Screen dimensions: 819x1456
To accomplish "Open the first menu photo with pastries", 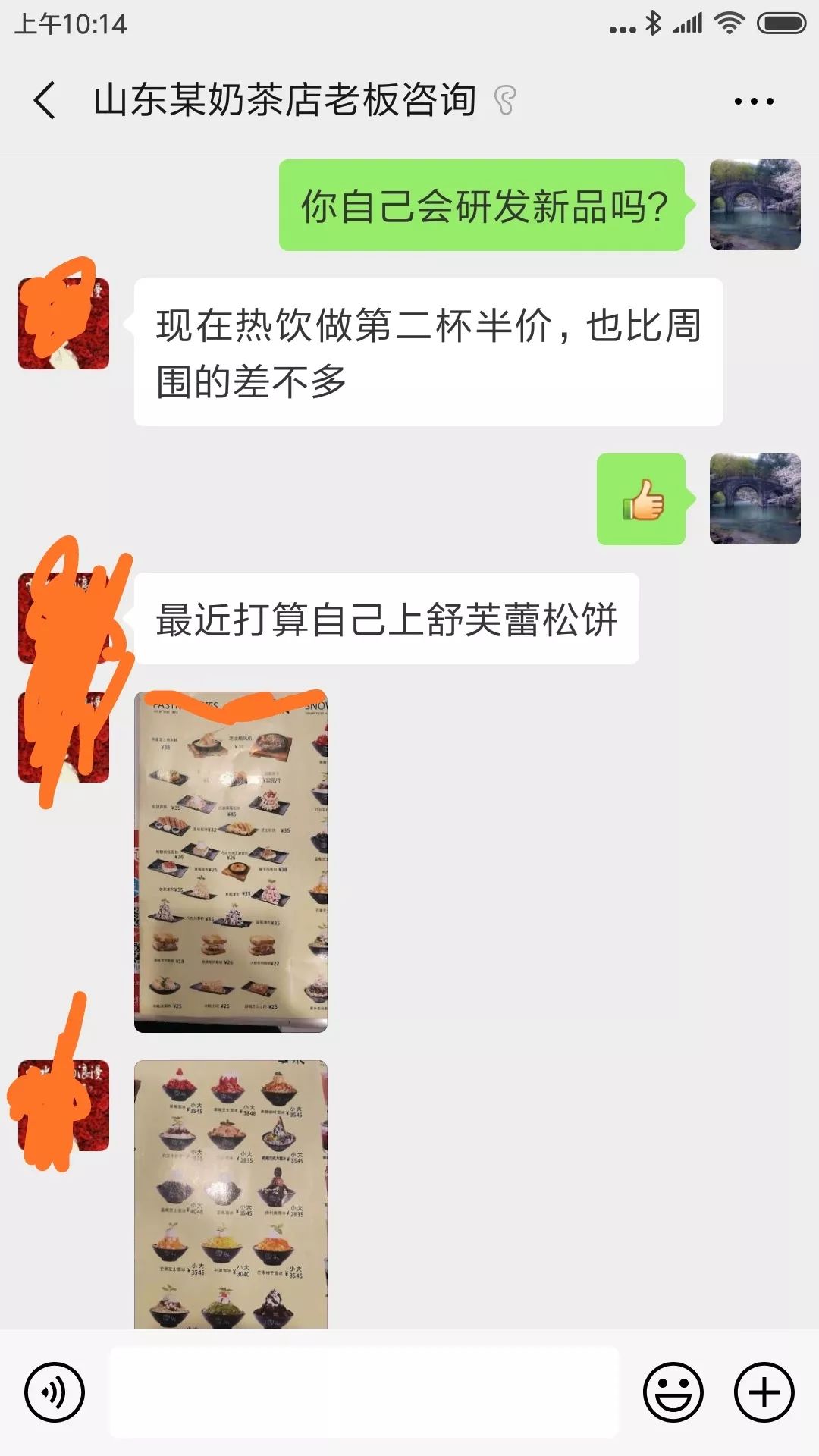I will tap(231, 861).
